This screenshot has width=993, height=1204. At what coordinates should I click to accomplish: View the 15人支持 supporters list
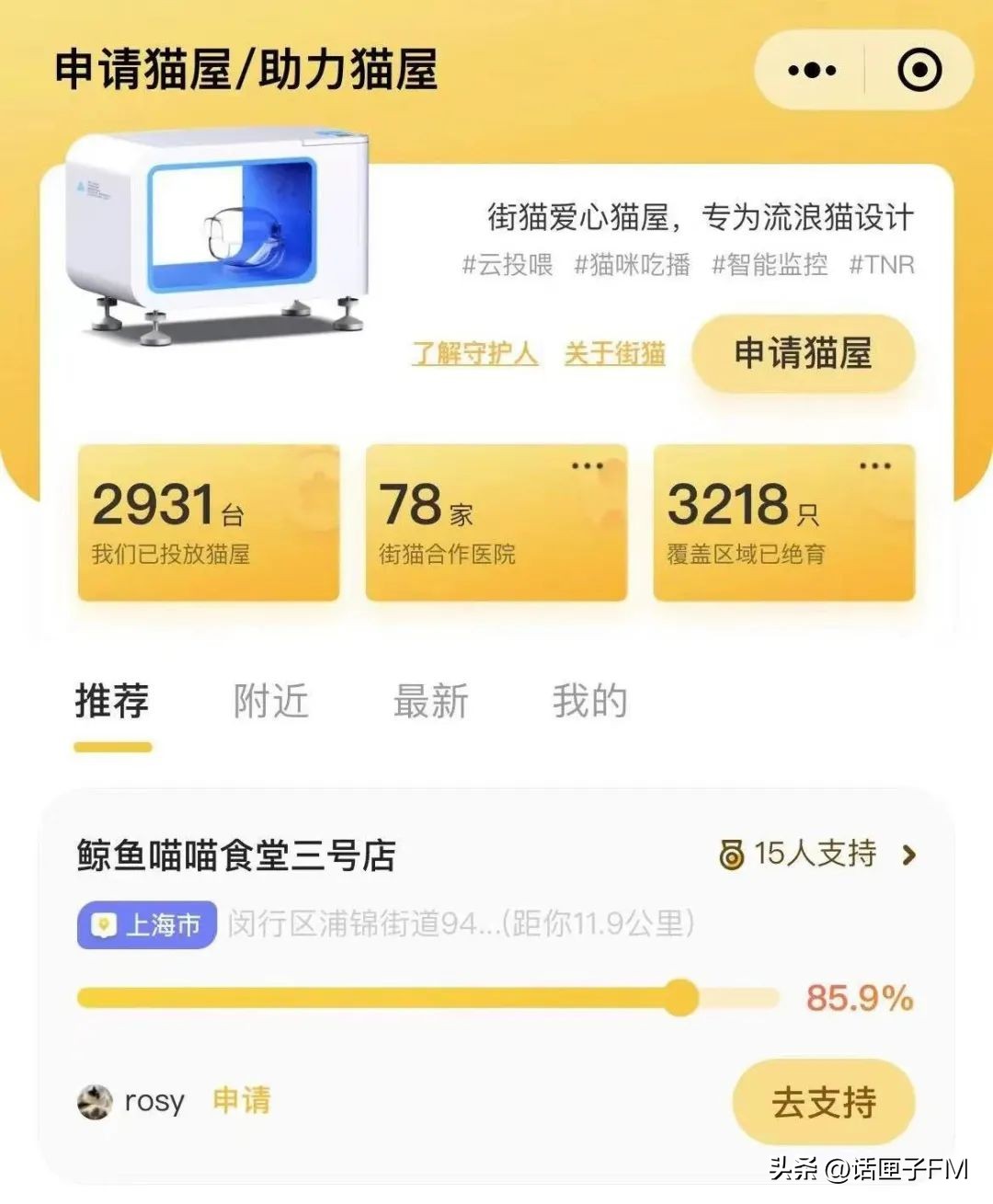click(x=816, y=854)
